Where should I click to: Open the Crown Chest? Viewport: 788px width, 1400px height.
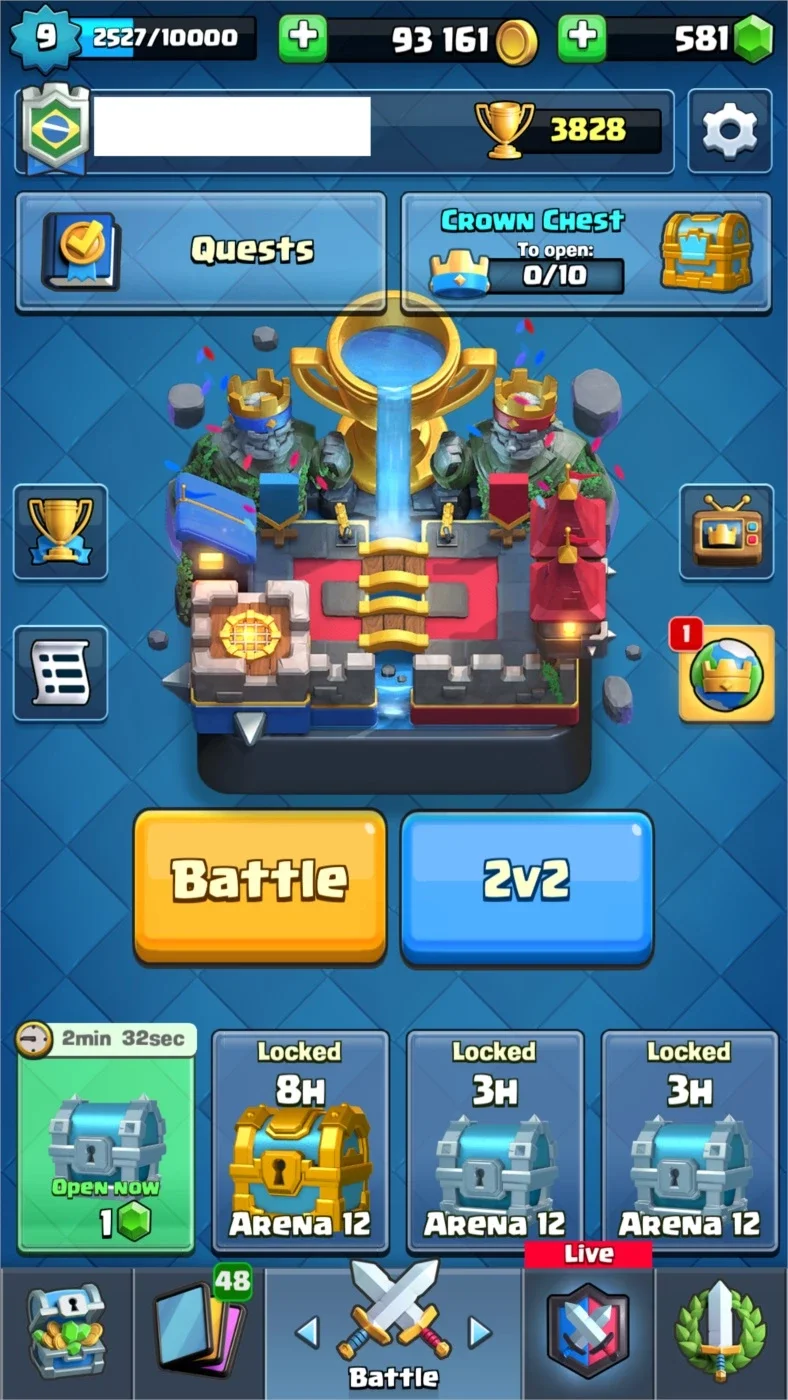pyautogui.click(x=587, y=251)
